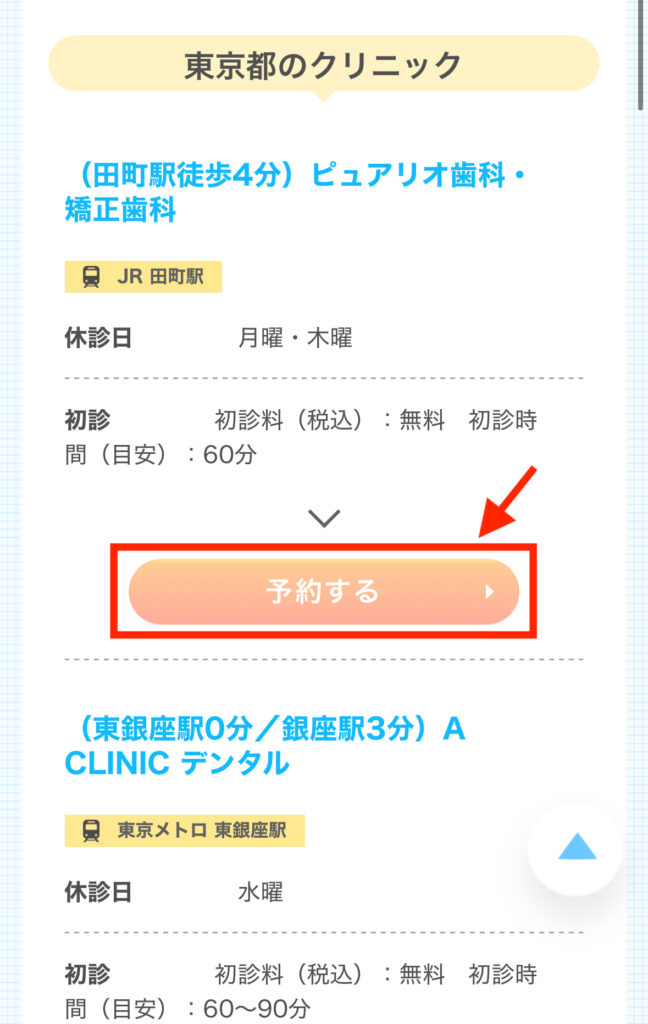Open the A CLINIC デンタル clinic link

(265, 746)
